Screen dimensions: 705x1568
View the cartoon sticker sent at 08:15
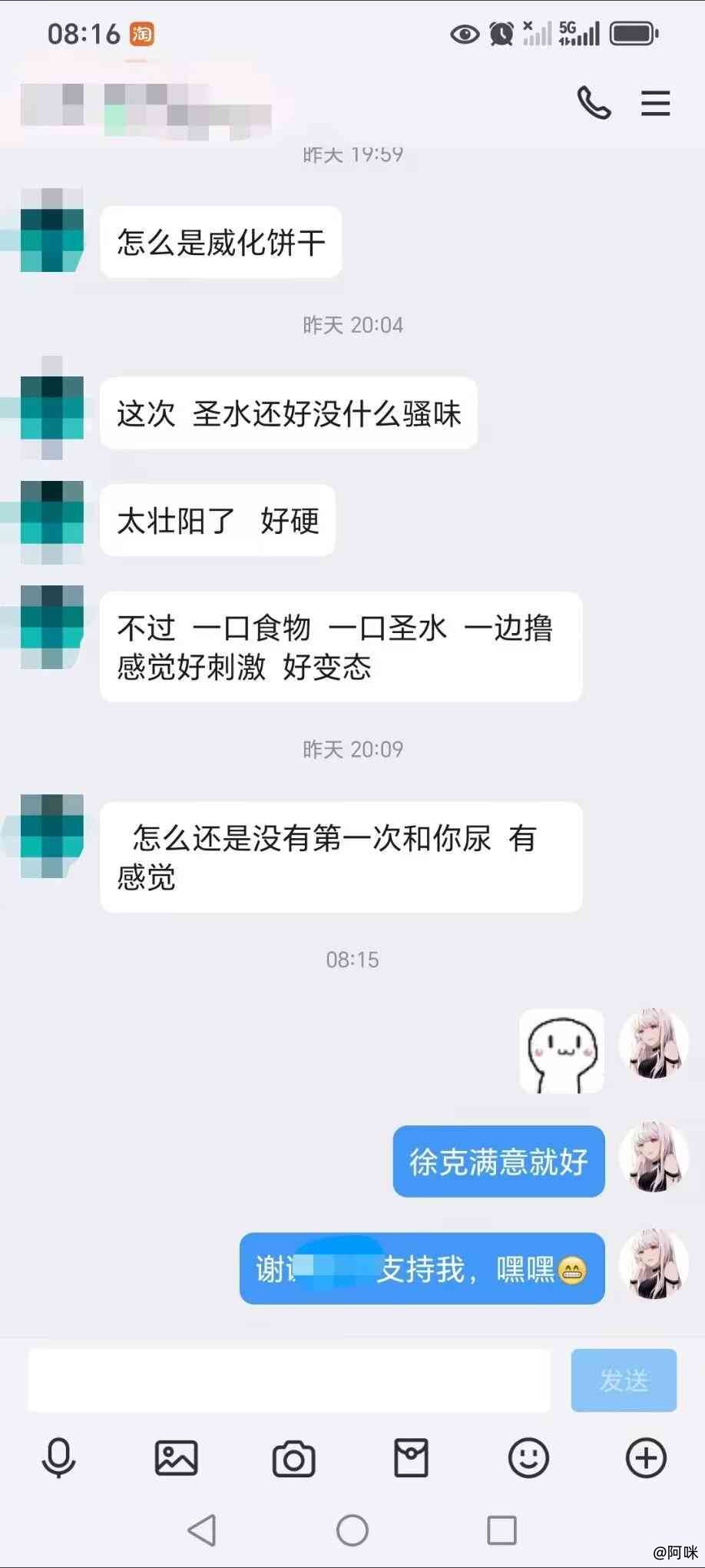(x=562, y=1051)
